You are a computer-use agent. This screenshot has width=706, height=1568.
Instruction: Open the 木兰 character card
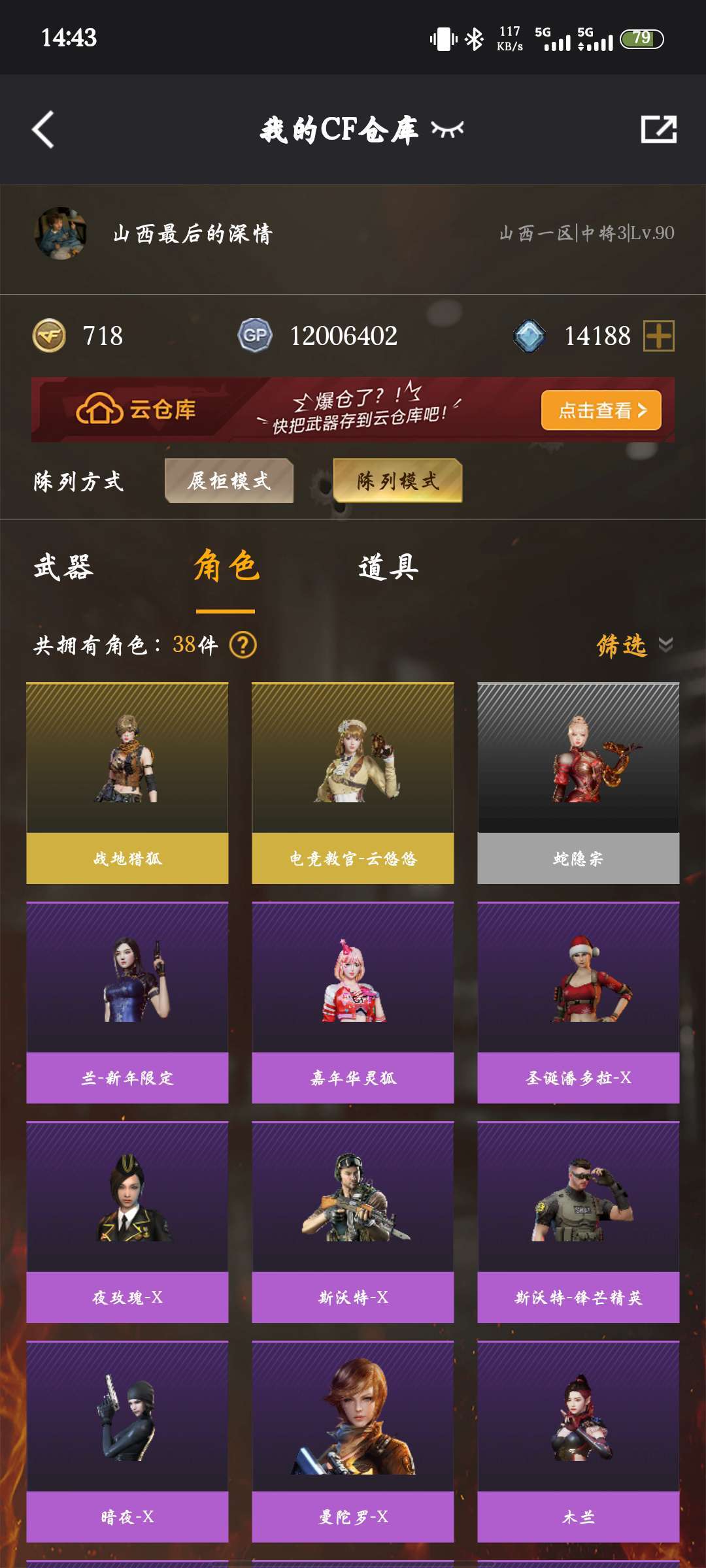click(579, 1442)
